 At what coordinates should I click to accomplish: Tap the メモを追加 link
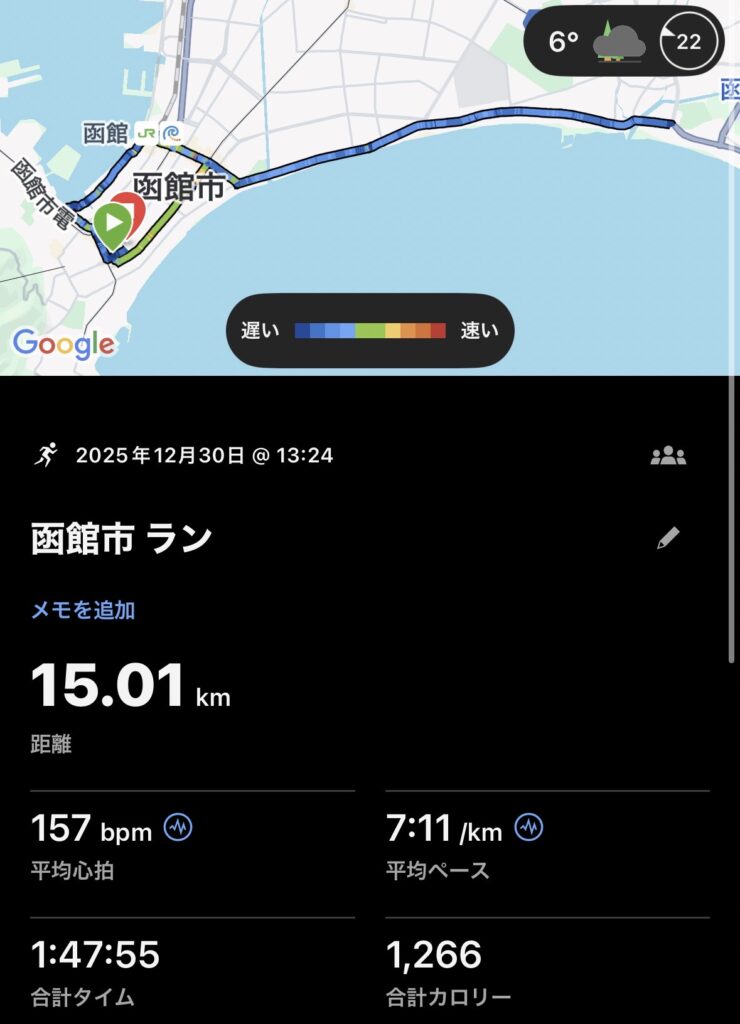tap(83, 611)
